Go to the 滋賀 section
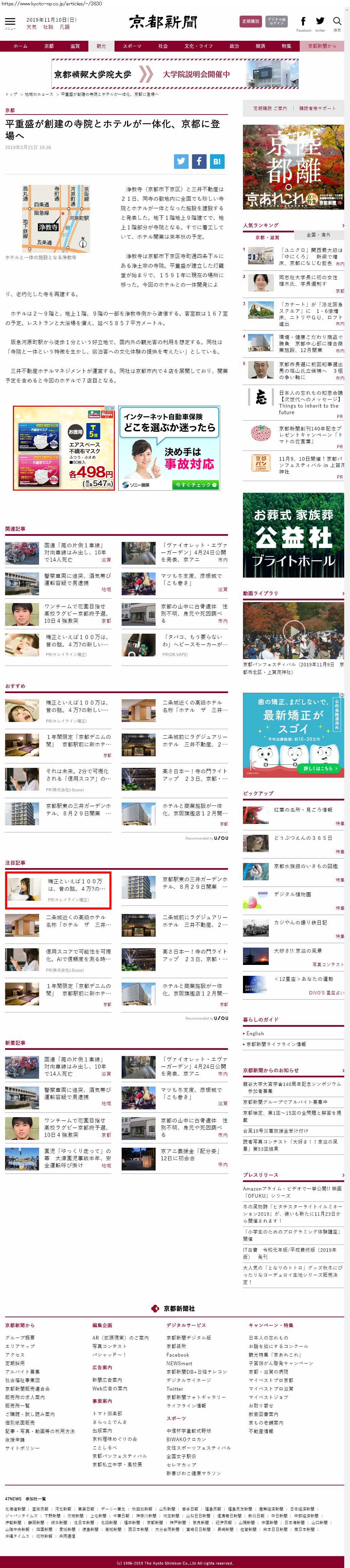 pyautogui.click(x=75, y=46)
